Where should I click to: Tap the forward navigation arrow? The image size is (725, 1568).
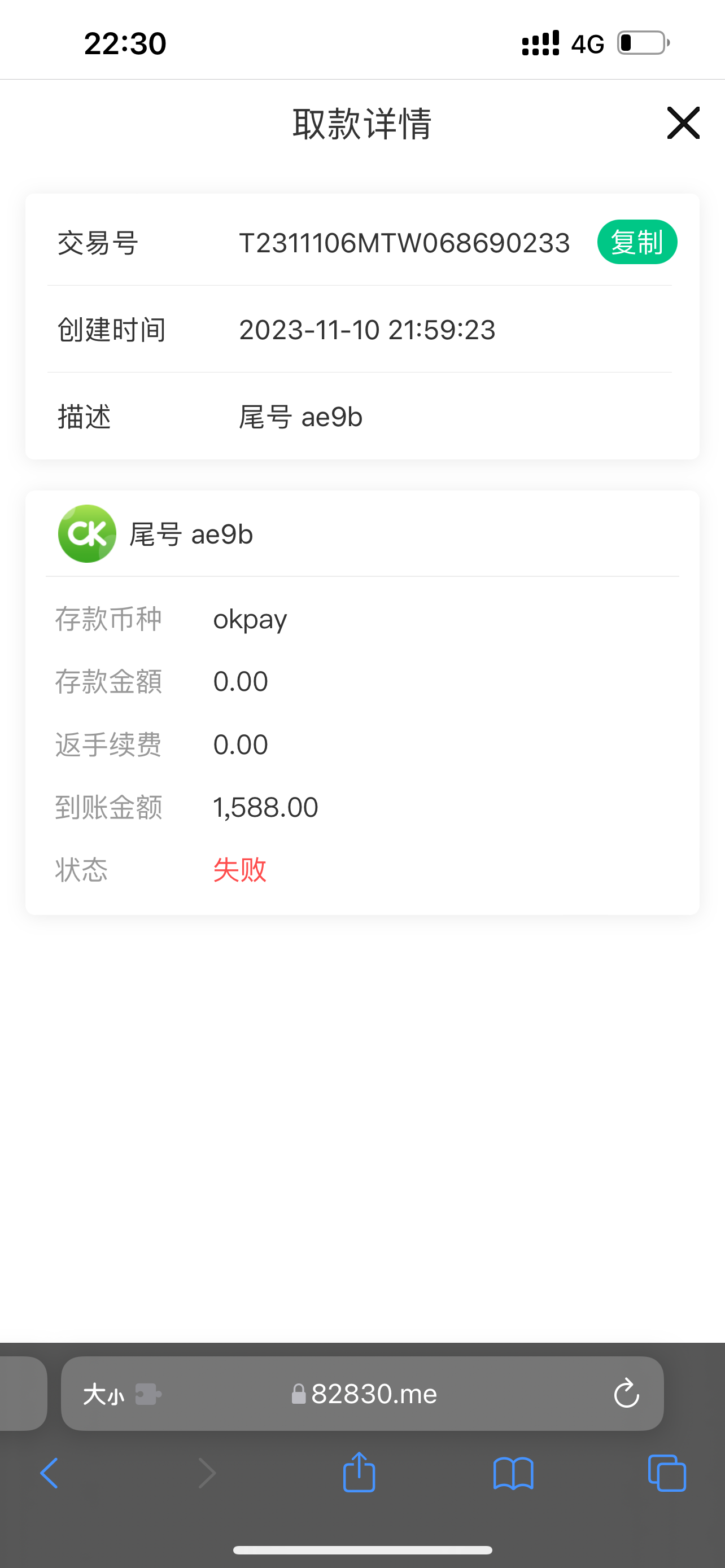pyautogui.click(x=205, y=1473)
